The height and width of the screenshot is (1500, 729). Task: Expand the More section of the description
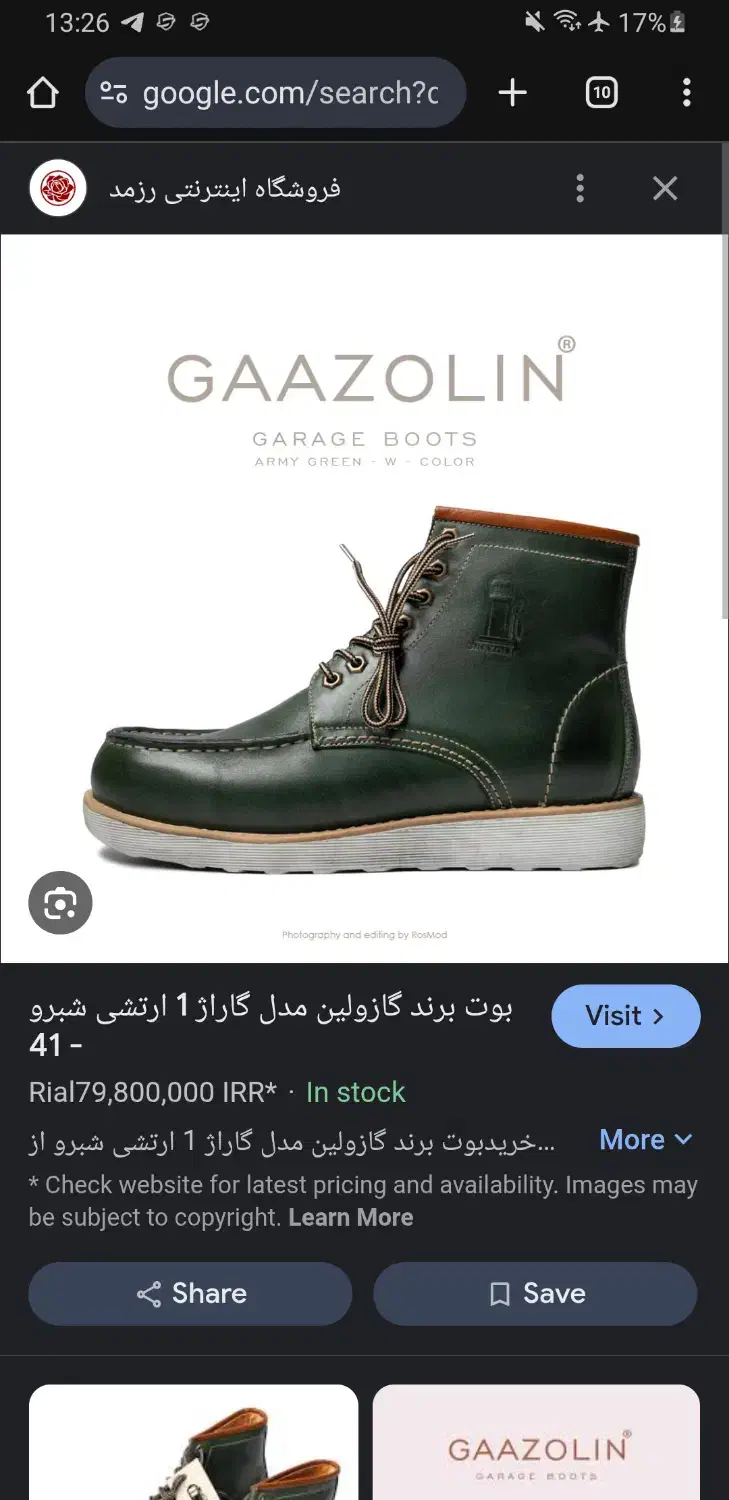point(645,1139)
